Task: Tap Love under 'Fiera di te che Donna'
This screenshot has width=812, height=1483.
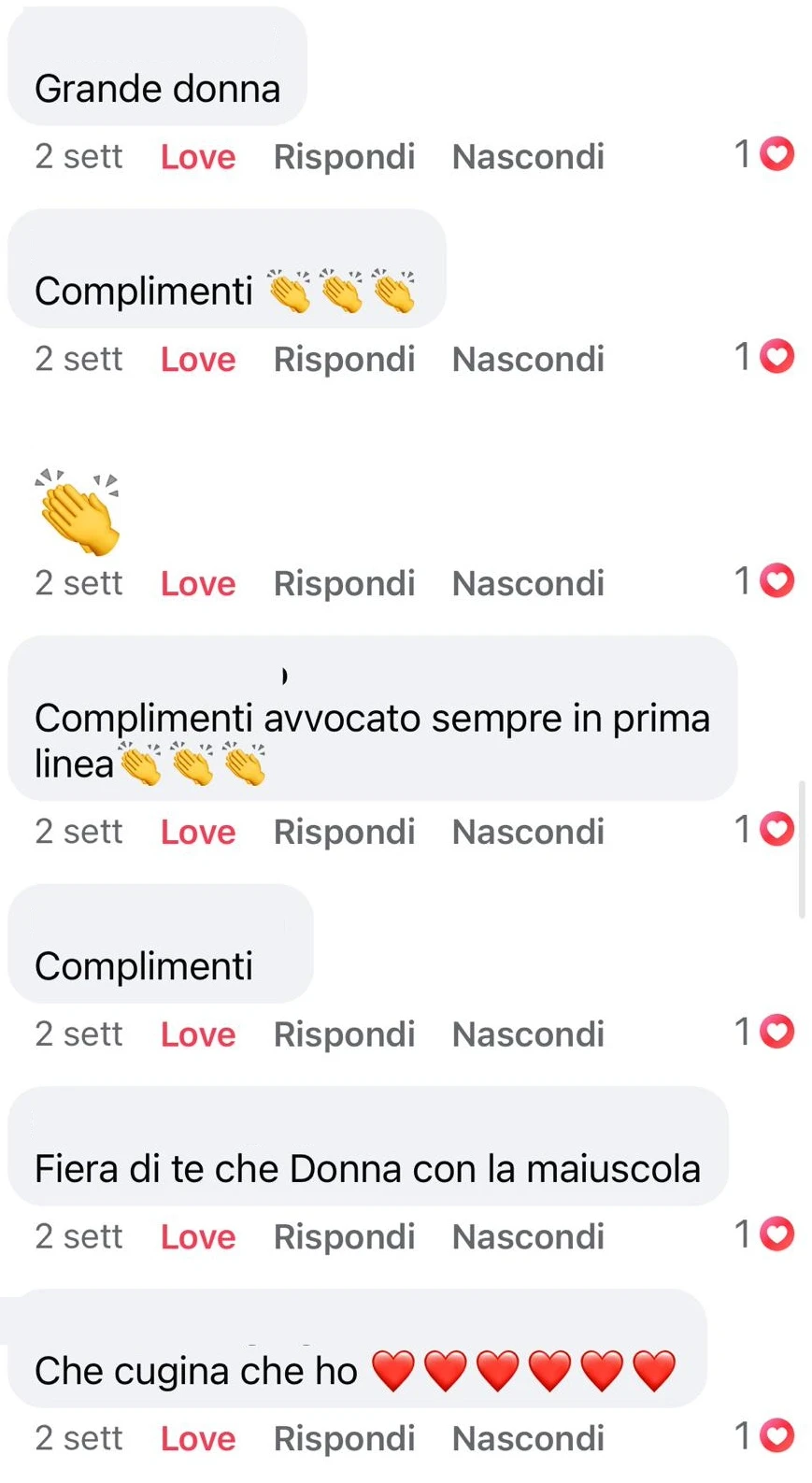Action: (x=197, y=1236)
